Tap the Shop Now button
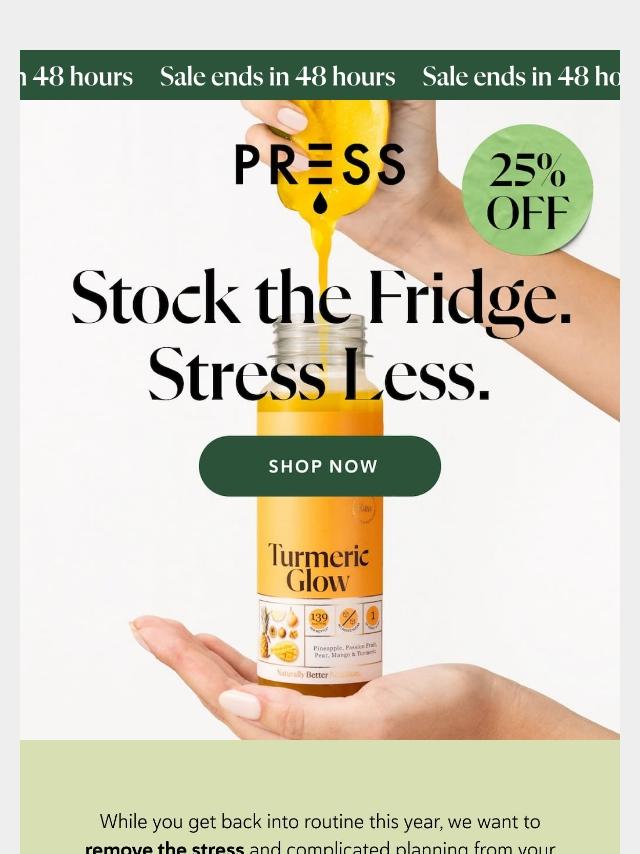This screenshot has height=854, width=640. coord(320,466)
